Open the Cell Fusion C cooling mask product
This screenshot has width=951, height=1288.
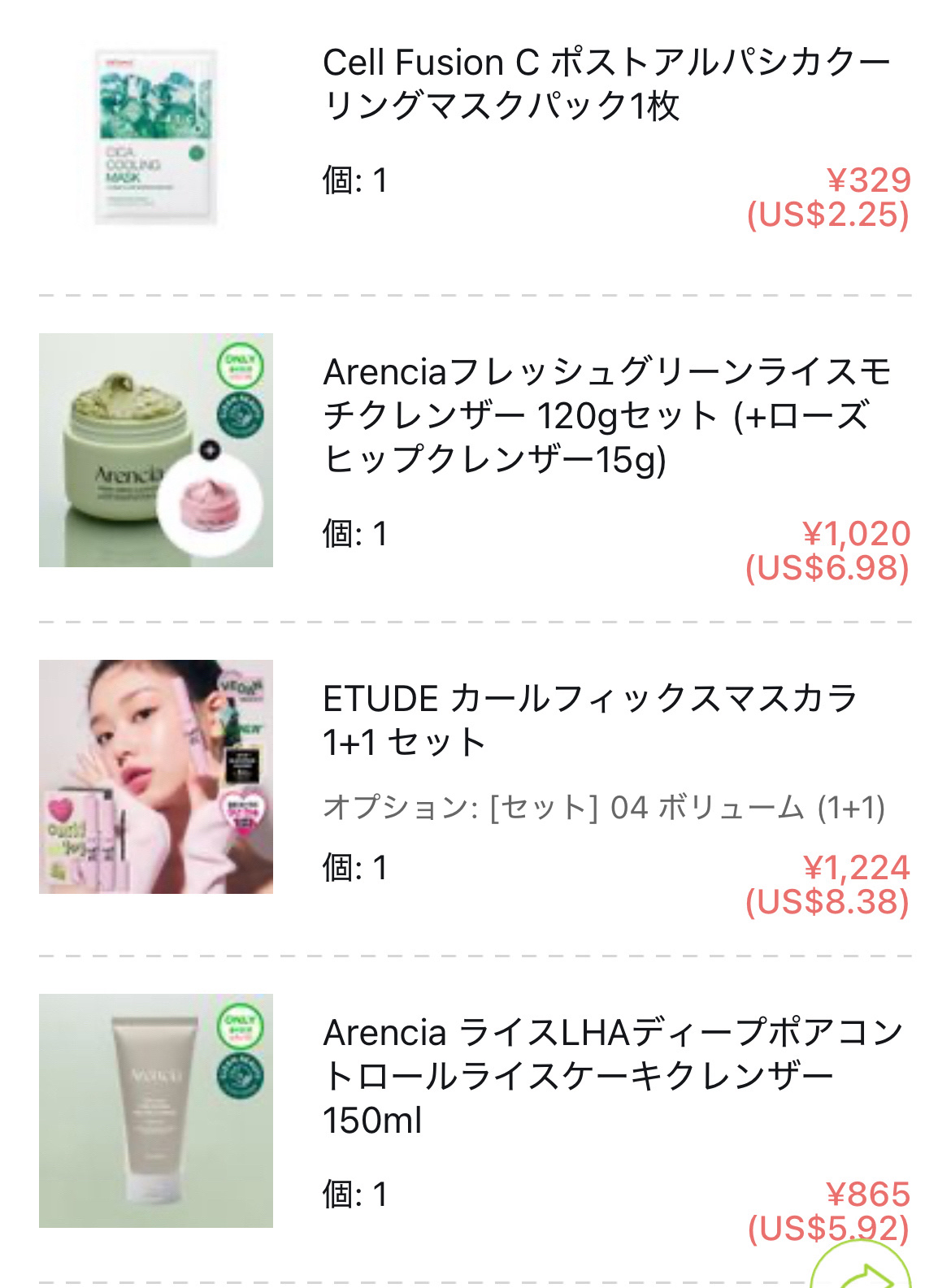[606, 85]
